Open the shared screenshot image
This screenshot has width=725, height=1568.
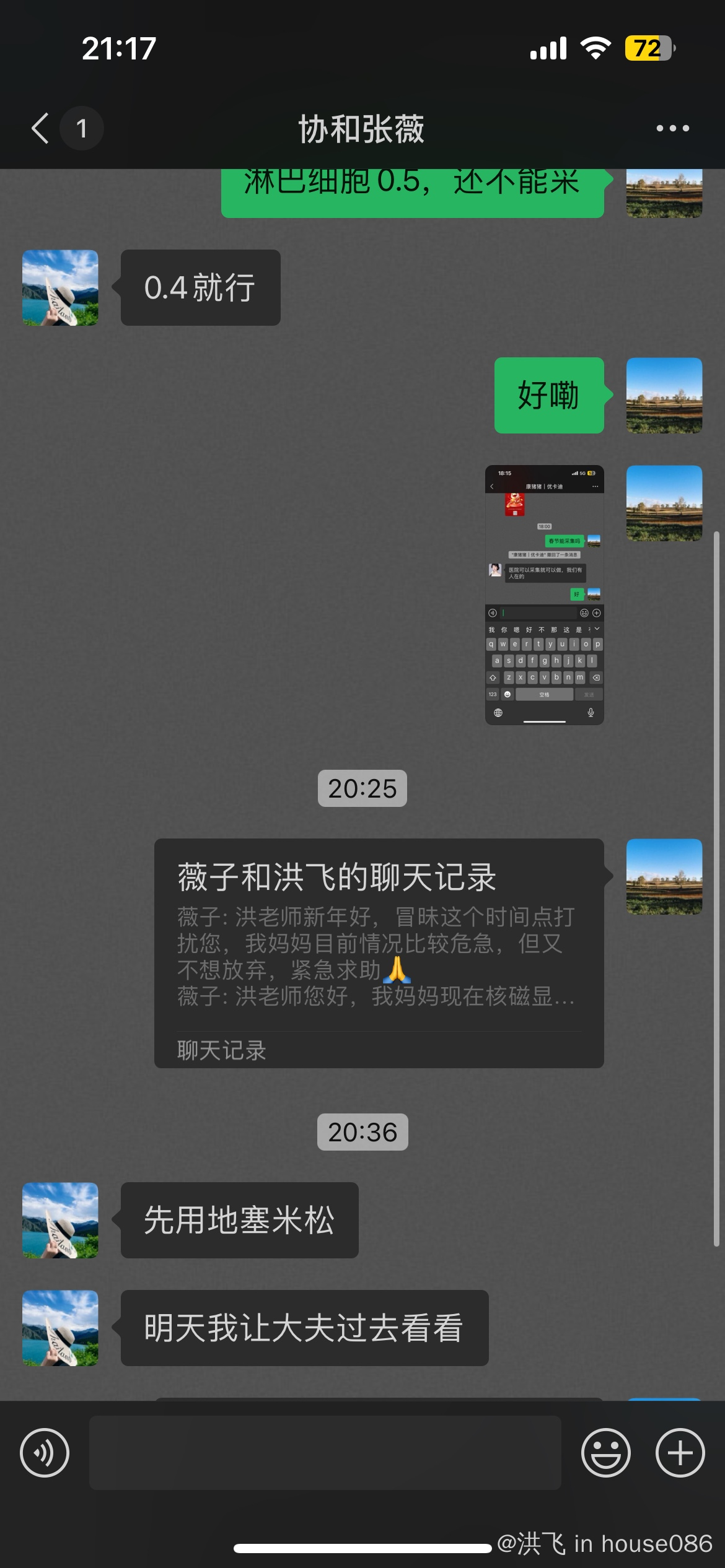point(544,595)
